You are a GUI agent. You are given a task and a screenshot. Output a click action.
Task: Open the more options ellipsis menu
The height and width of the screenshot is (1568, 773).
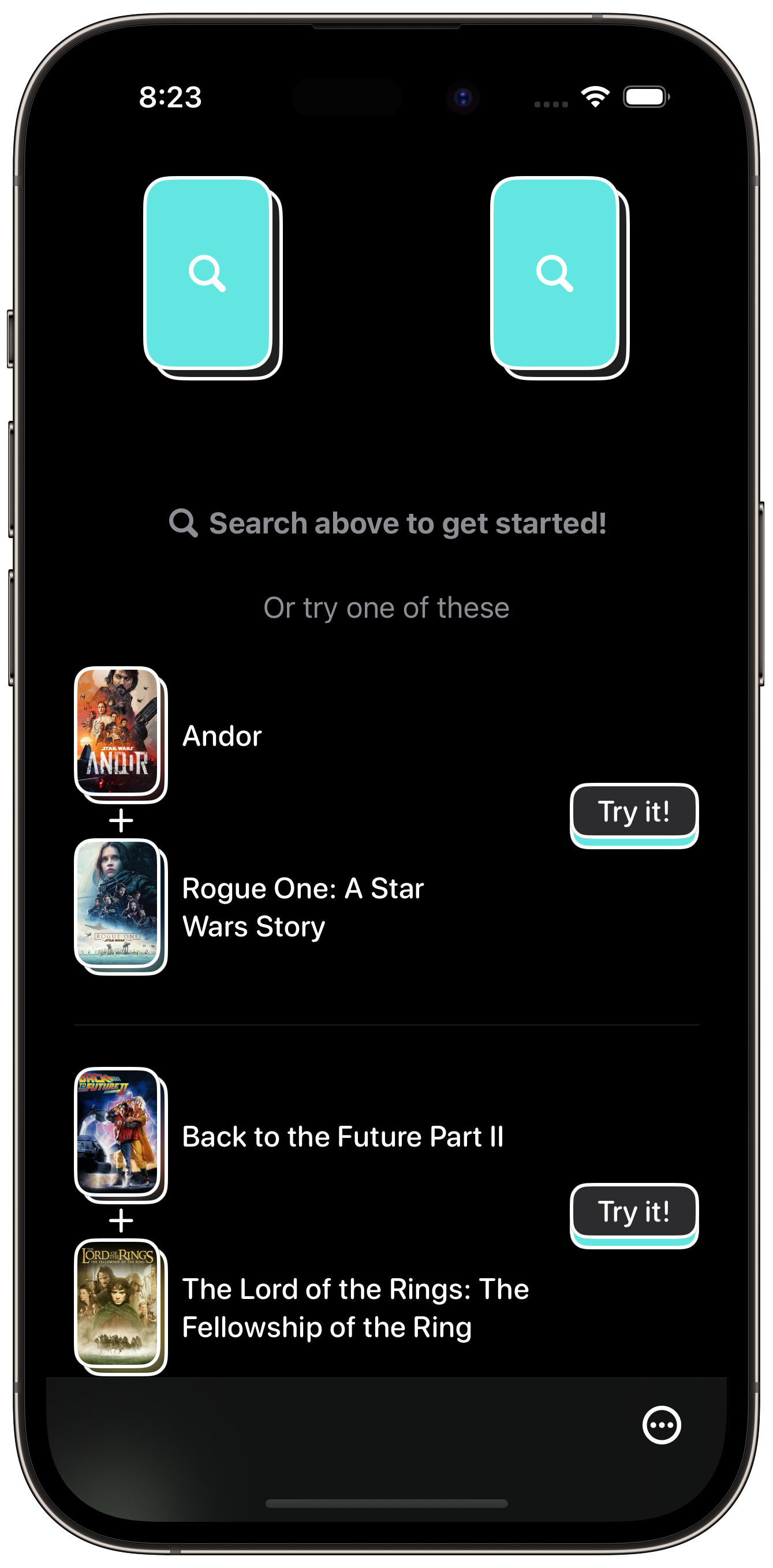click(661, 1424)
